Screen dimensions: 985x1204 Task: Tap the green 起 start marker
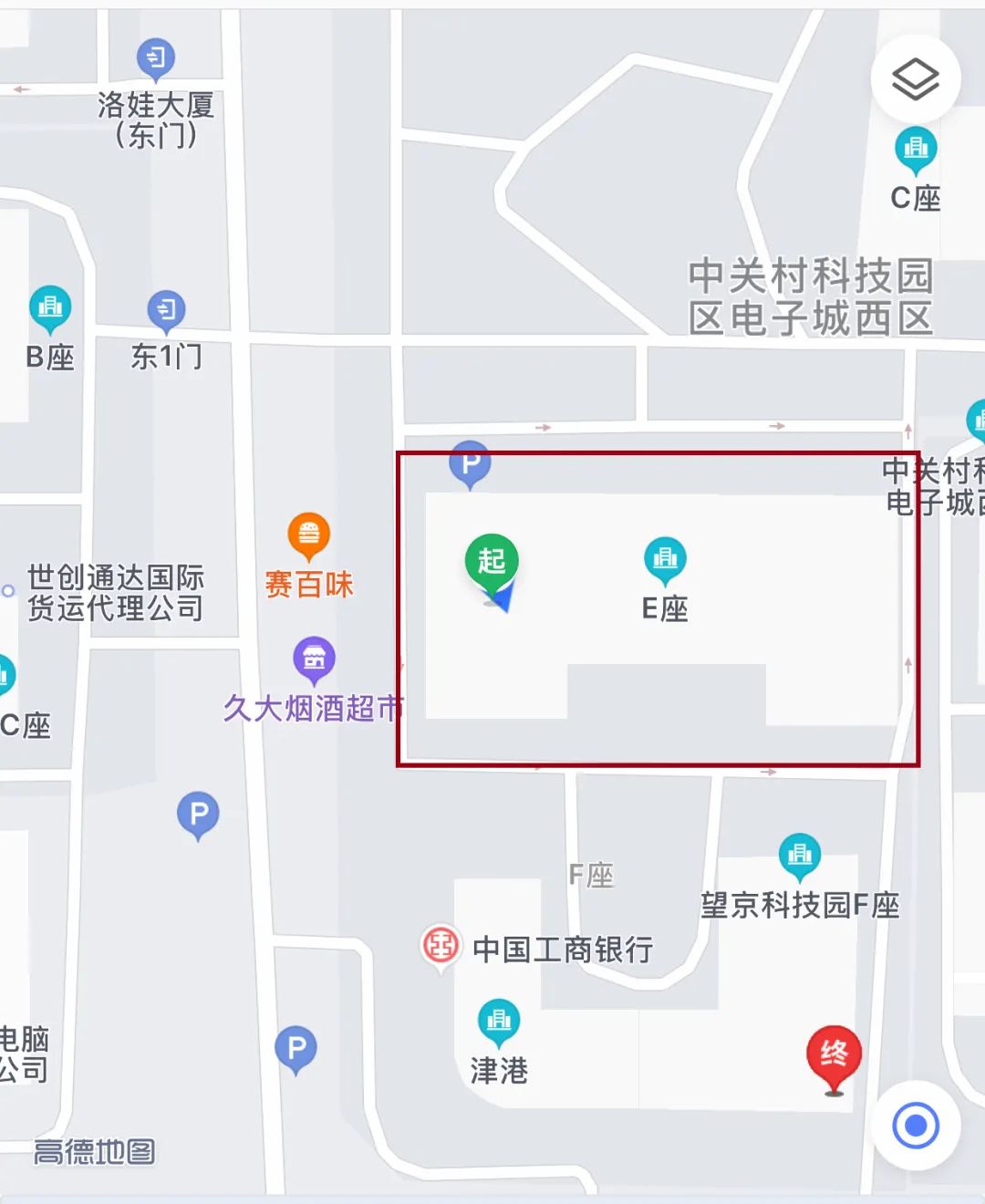point(492,562)
